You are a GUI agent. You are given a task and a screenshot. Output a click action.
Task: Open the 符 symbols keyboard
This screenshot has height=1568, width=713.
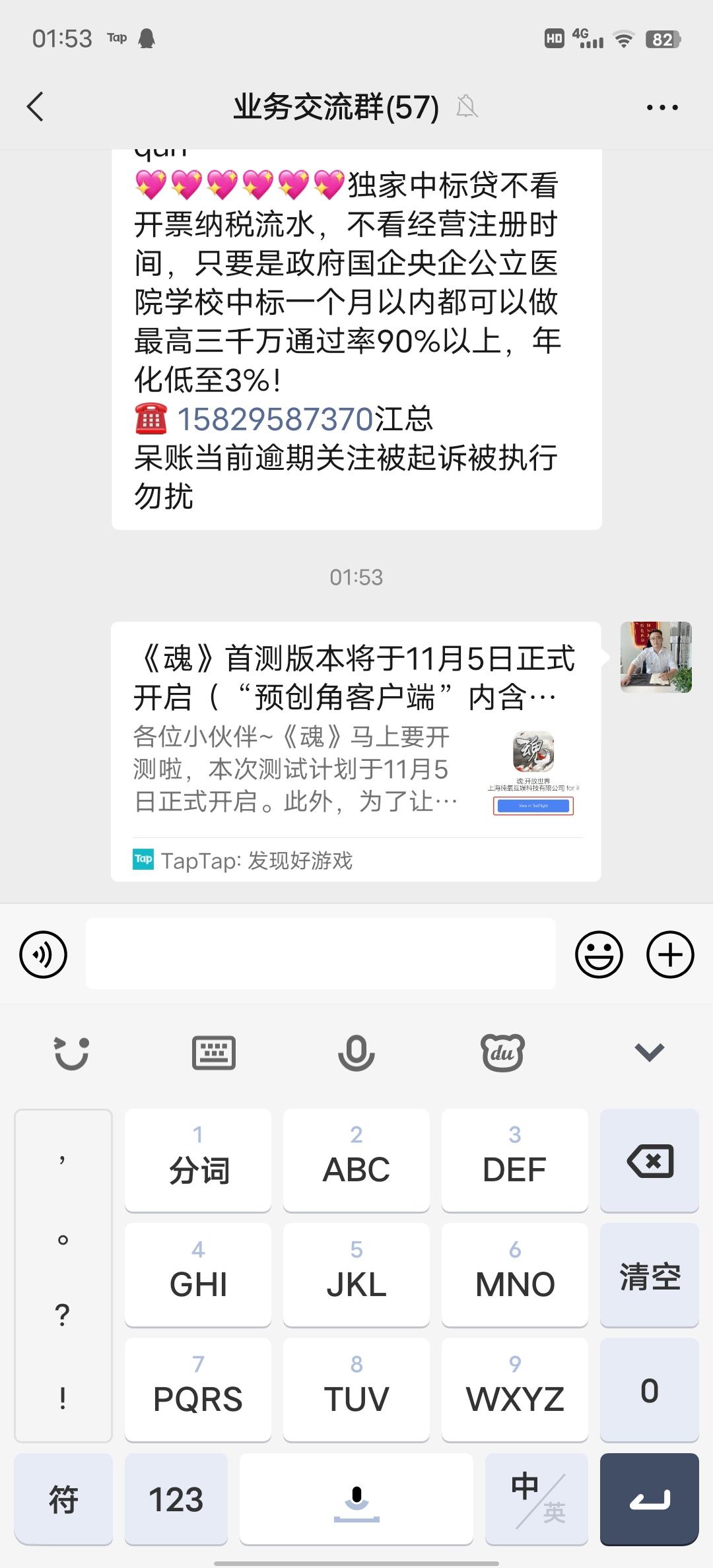click(x=63, y=1499)
